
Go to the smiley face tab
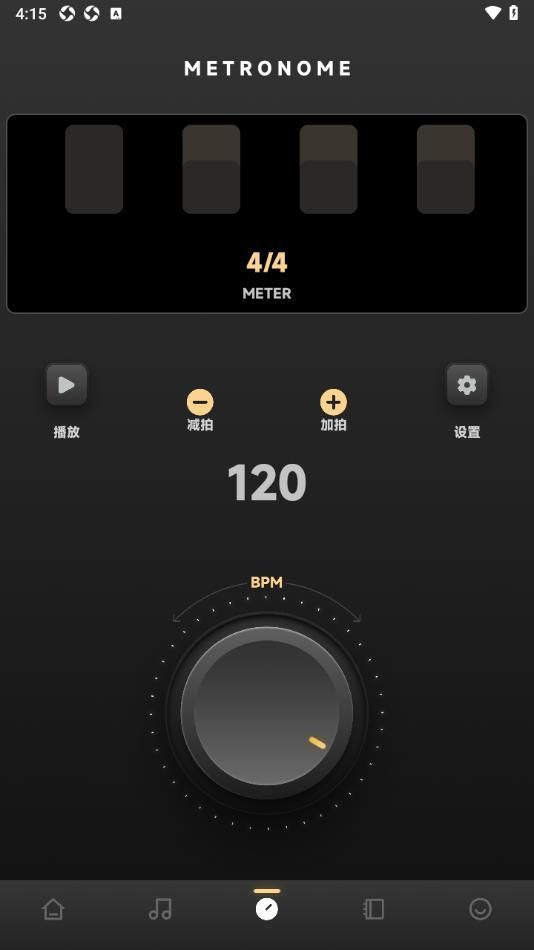480,909
